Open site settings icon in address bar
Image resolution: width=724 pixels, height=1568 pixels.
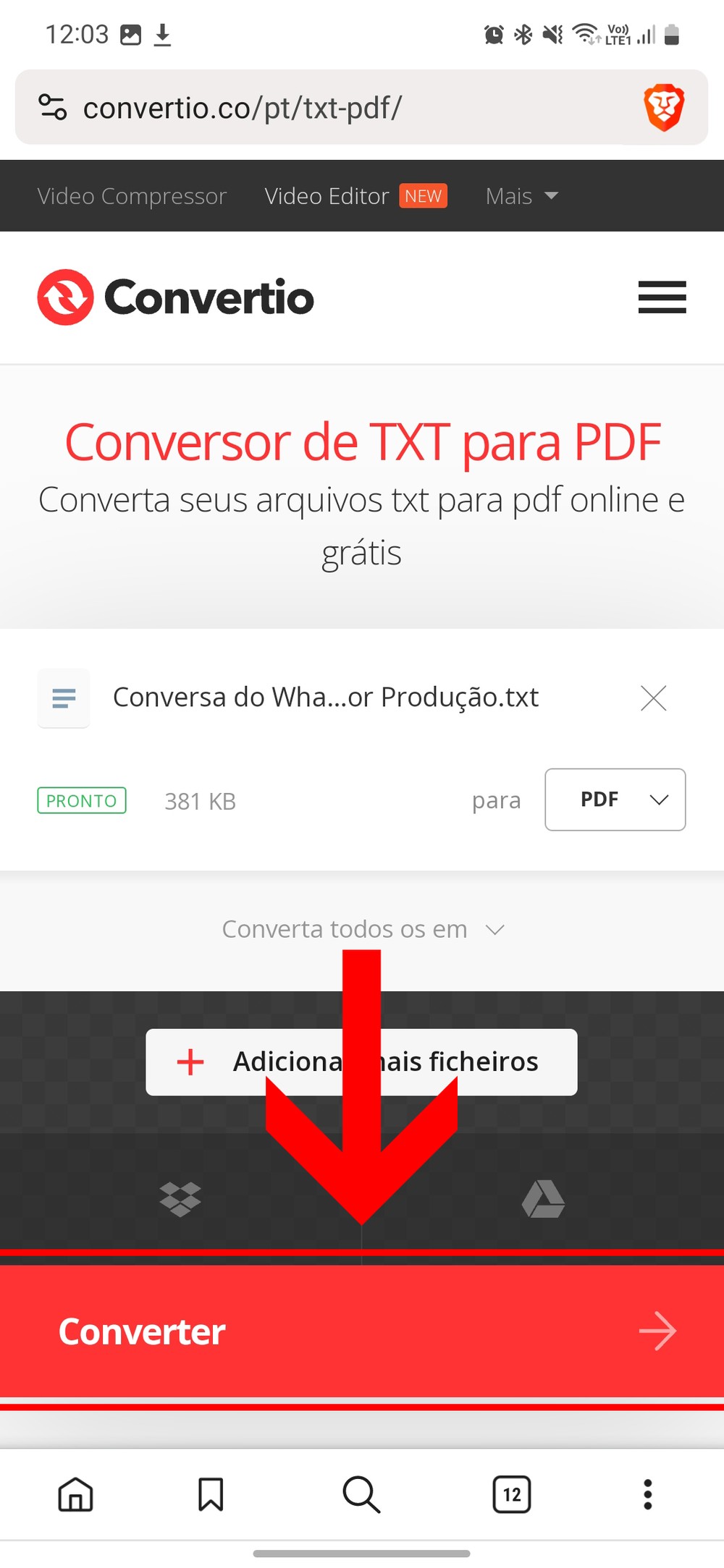(x=53, y=108)
